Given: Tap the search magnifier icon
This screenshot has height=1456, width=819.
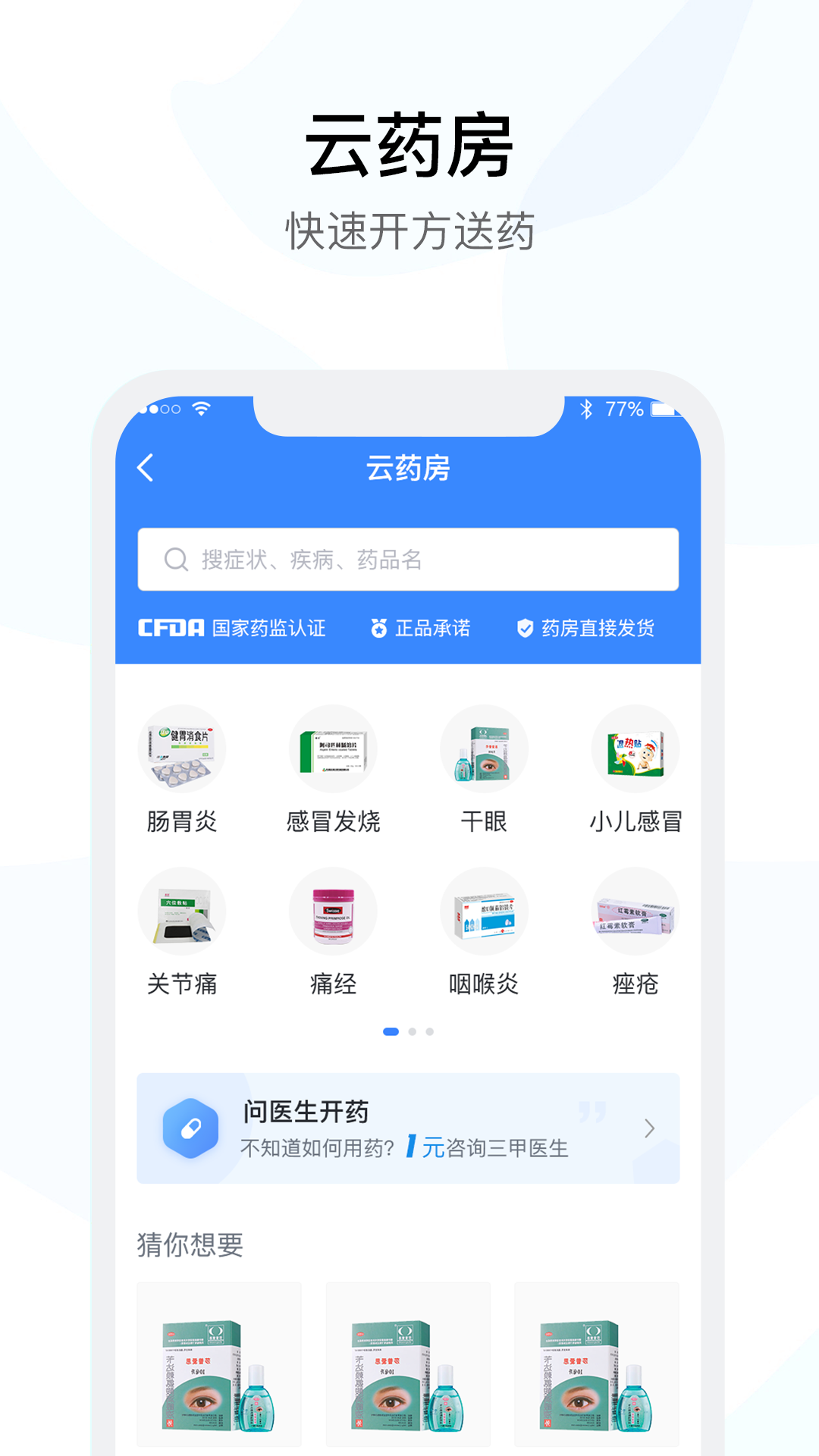Looking at the screenshot, I should point(175,560).
